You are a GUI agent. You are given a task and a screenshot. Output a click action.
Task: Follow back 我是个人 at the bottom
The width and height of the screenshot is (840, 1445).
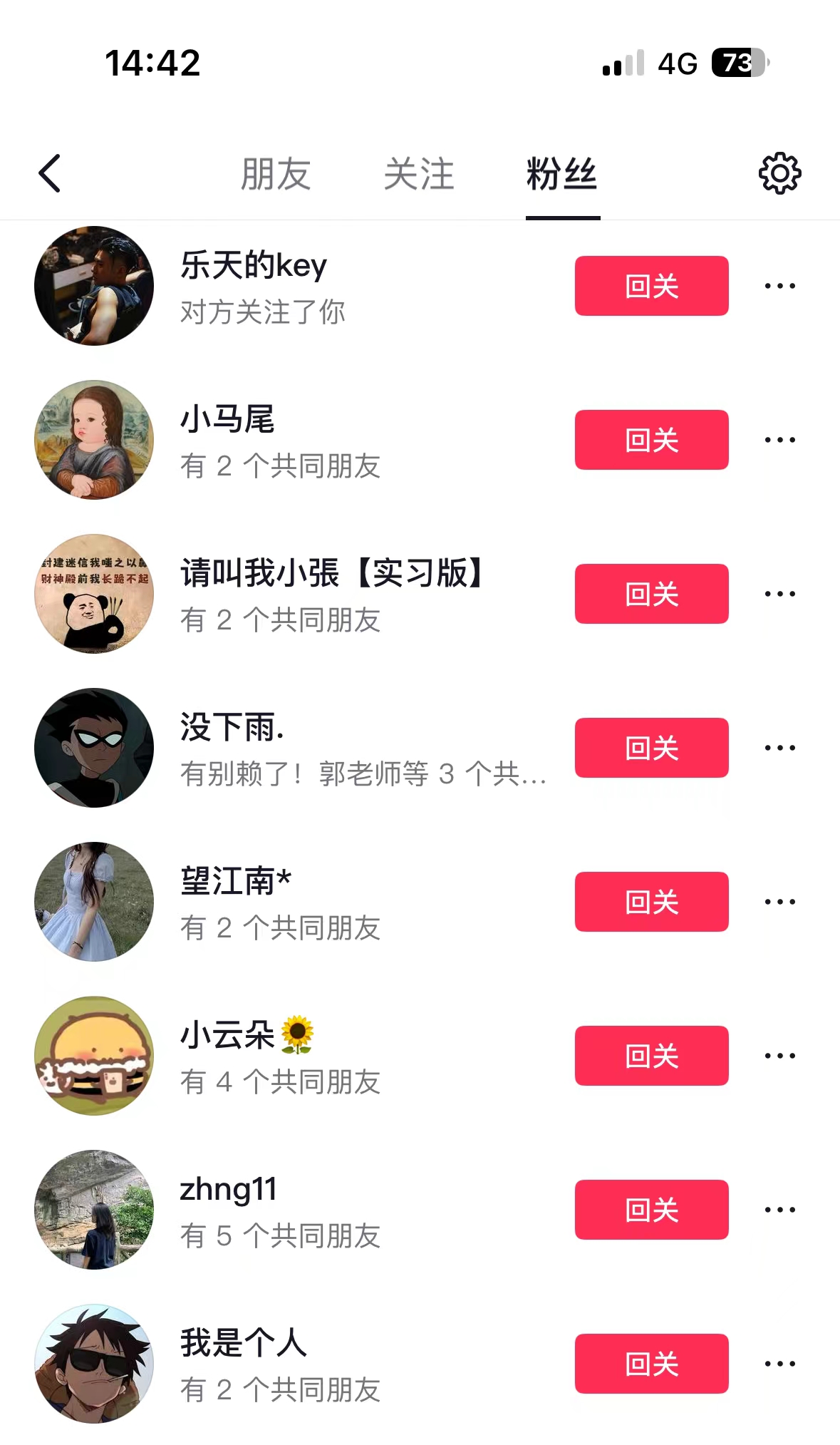650,1363
